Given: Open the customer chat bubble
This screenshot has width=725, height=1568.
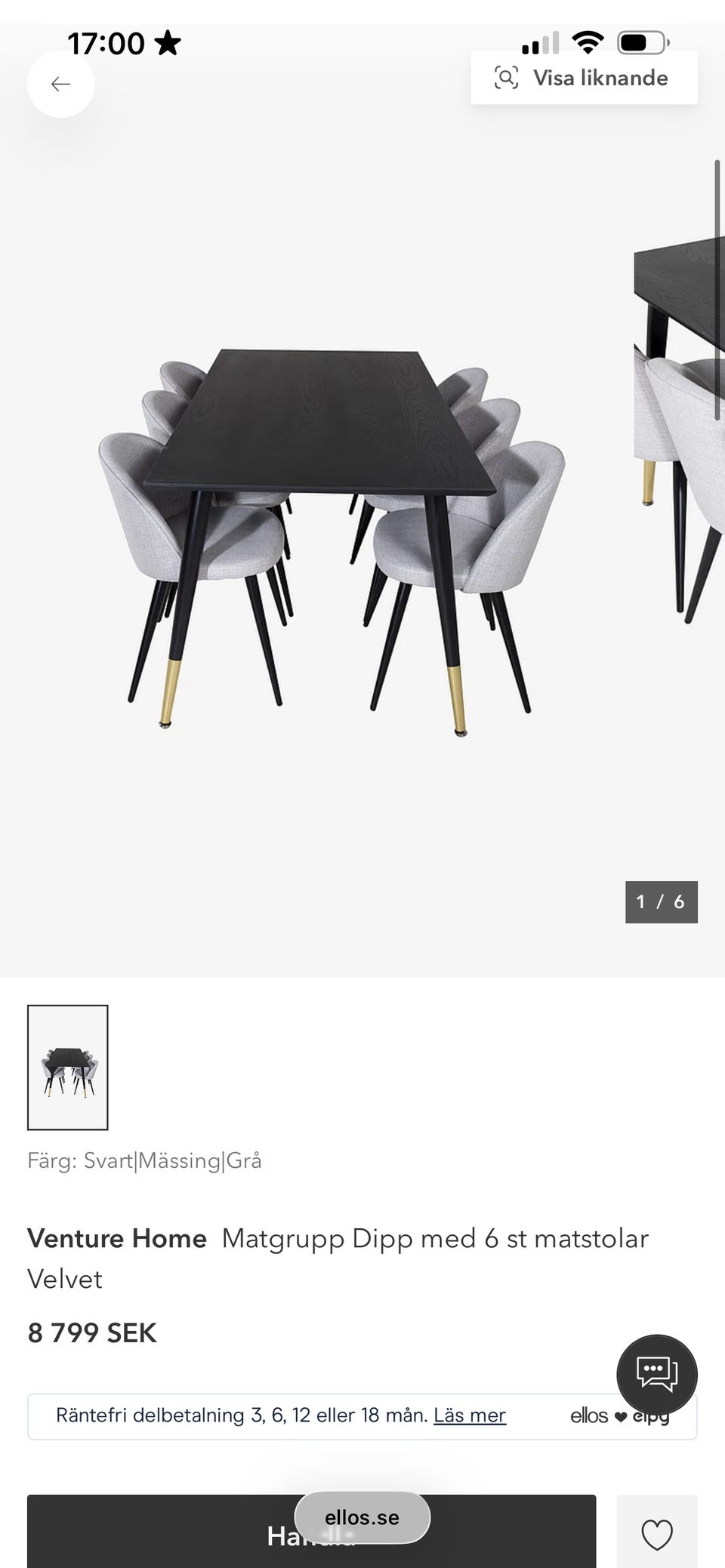Looking at the screenshot, I should (656, 1375).
